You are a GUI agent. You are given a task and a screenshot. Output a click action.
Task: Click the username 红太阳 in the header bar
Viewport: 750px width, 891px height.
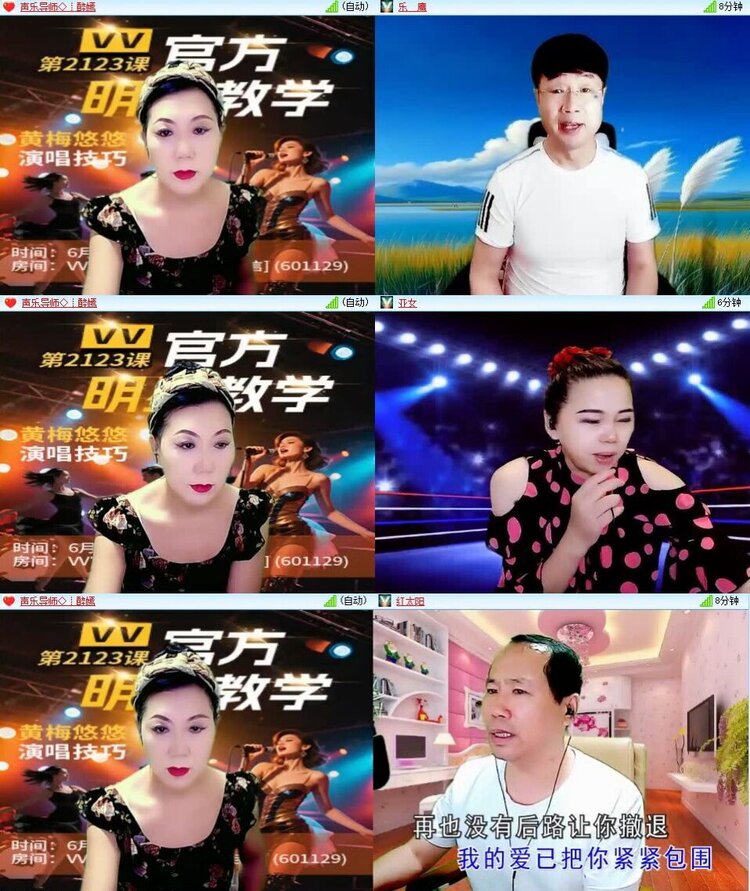click(410, 602)
